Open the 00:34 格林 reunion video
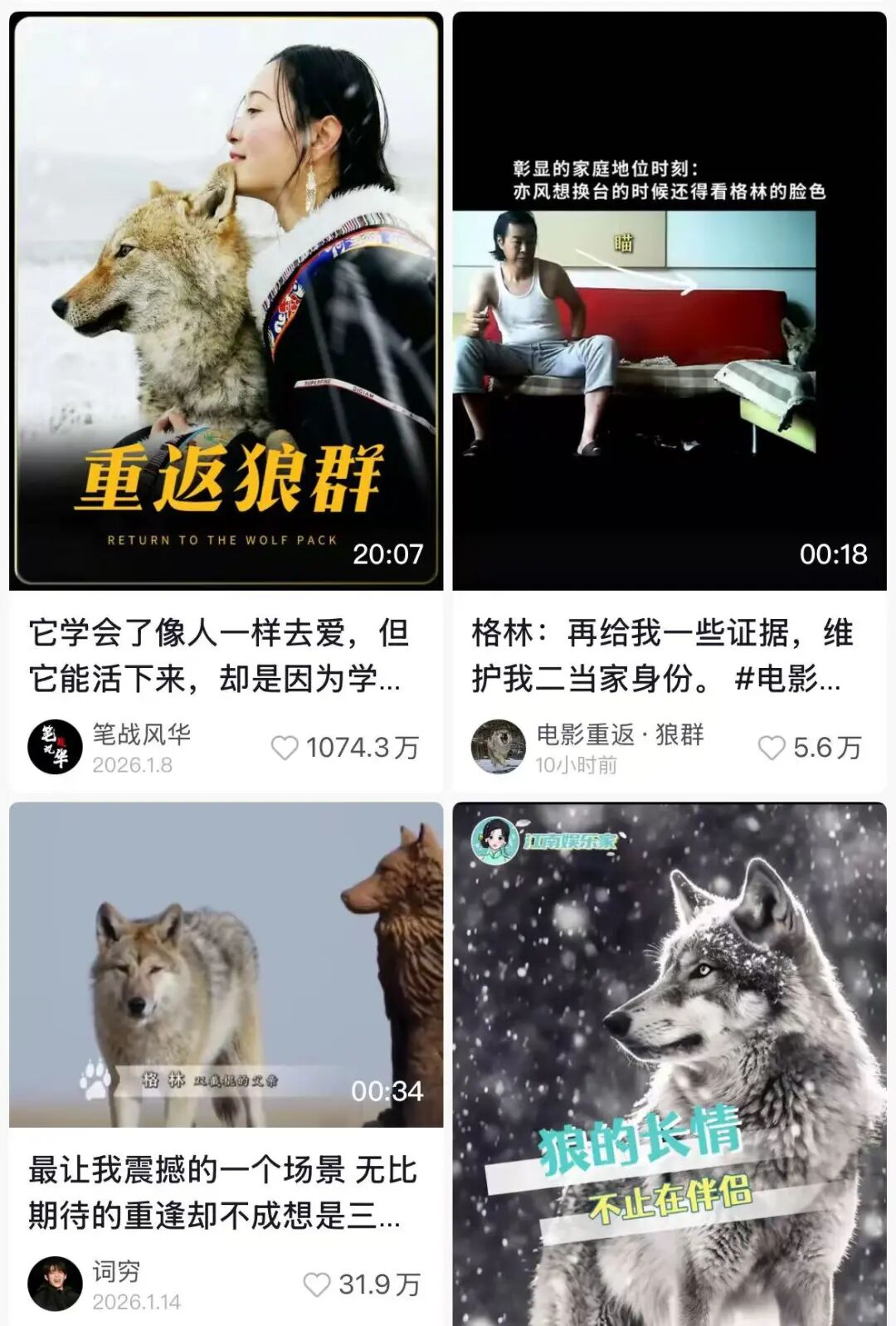 pos(226,964)
